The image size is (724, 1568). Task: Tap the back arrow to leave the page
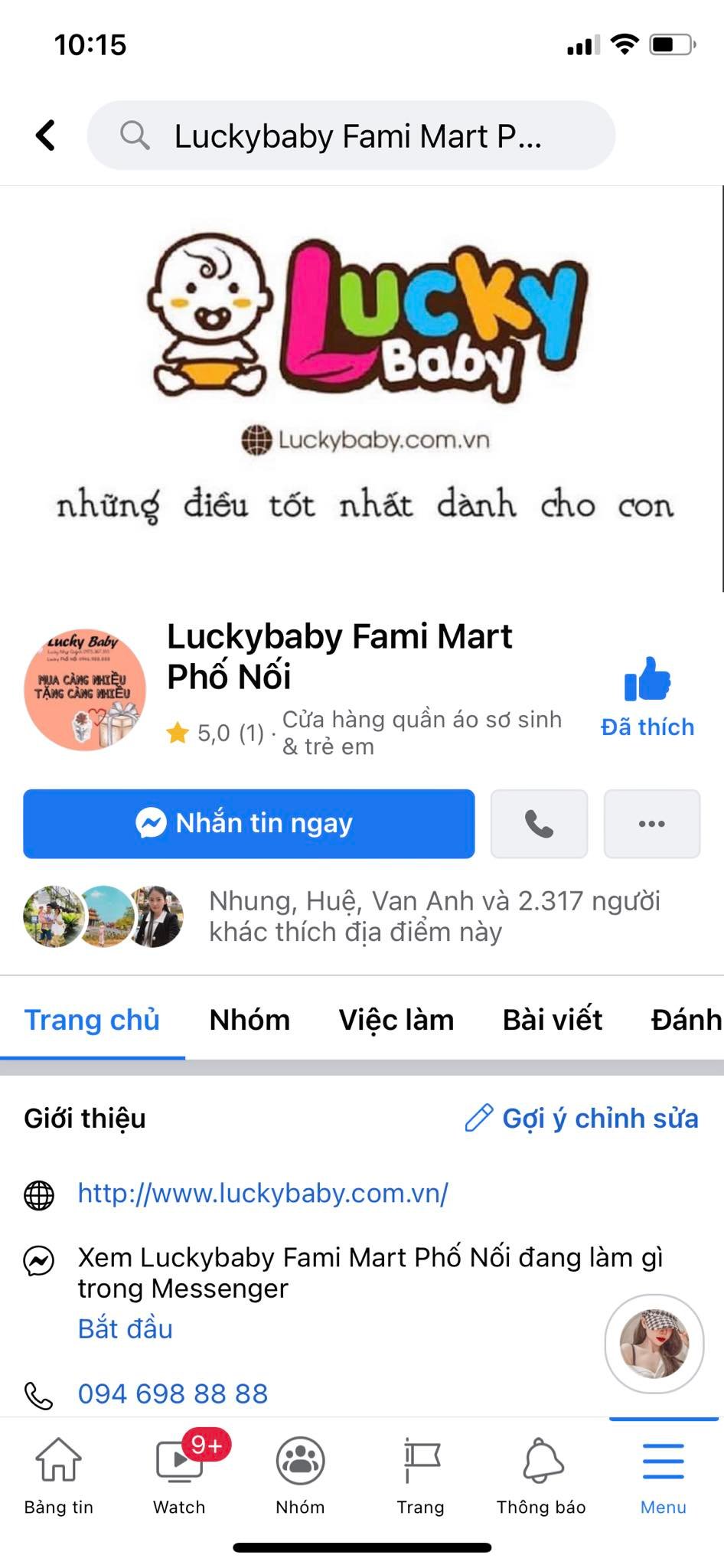click(x=44, y=136)
